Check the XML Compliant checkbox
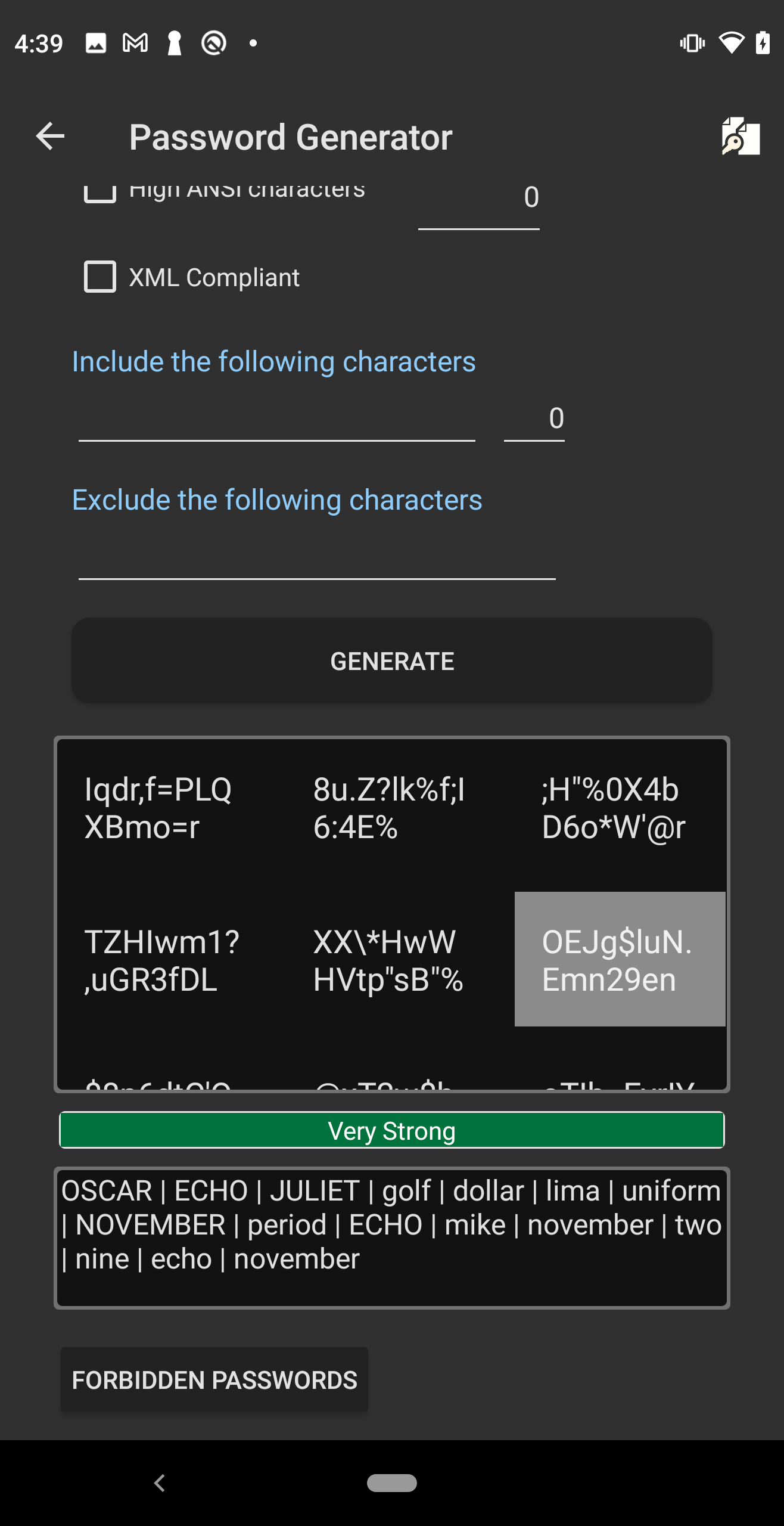The width and height of the screenshot is (784, 1526). (100, 277)
